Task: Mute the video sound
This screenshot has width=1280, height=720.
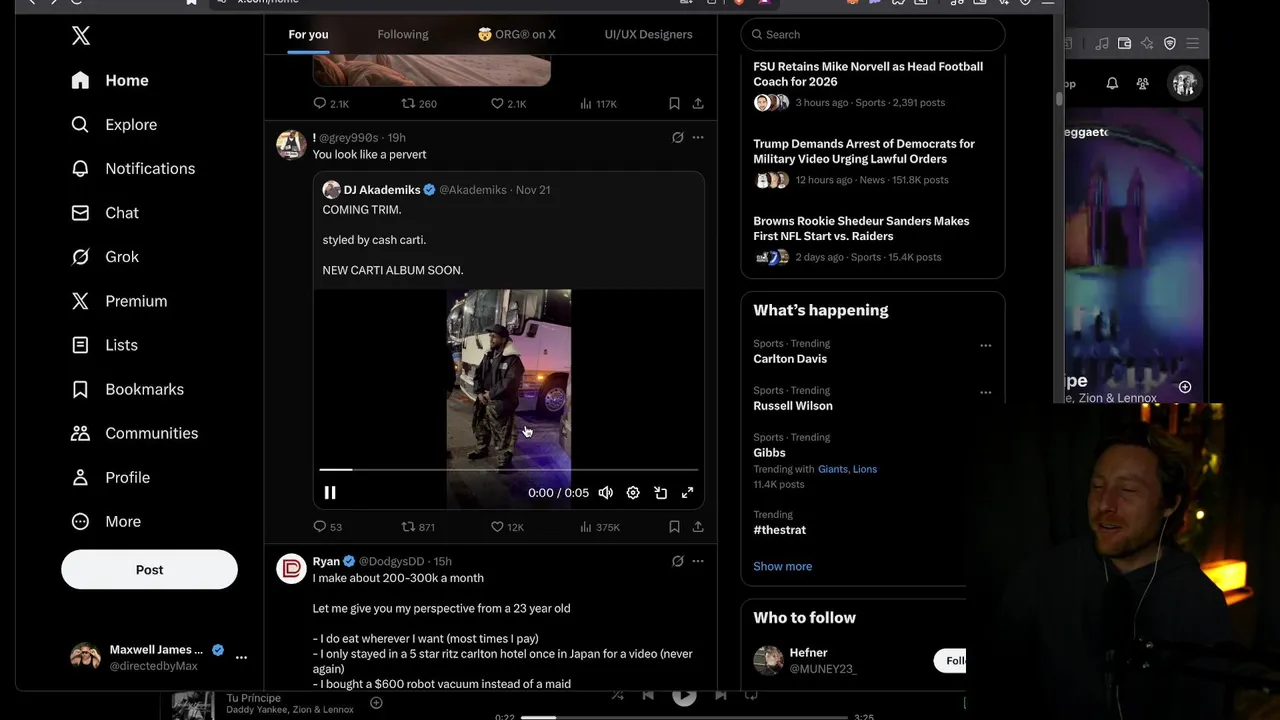Action: pyautogui.click(x=605, y=493)
